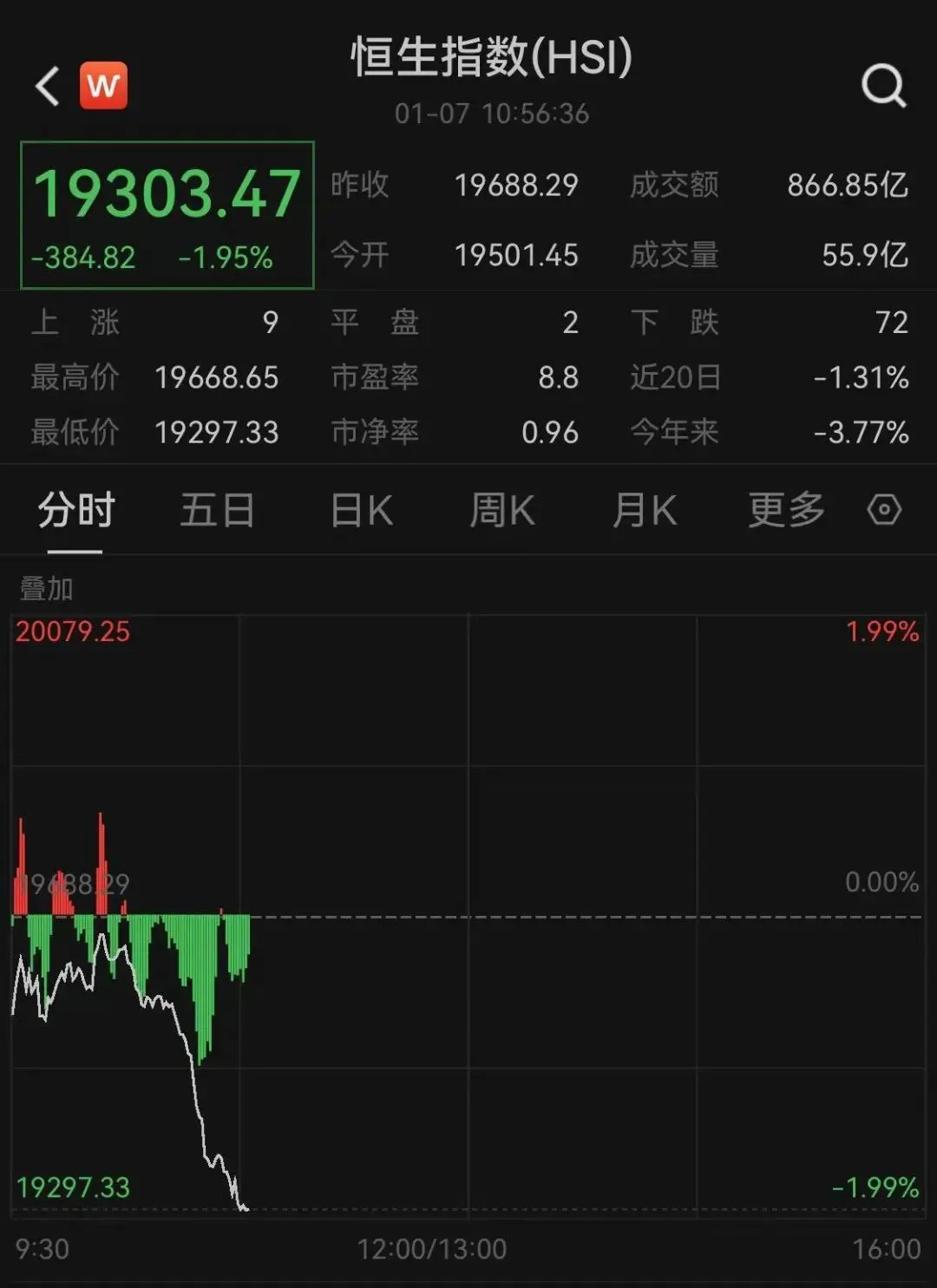
Task: Tap the red W icon
Action: (103, 86)
